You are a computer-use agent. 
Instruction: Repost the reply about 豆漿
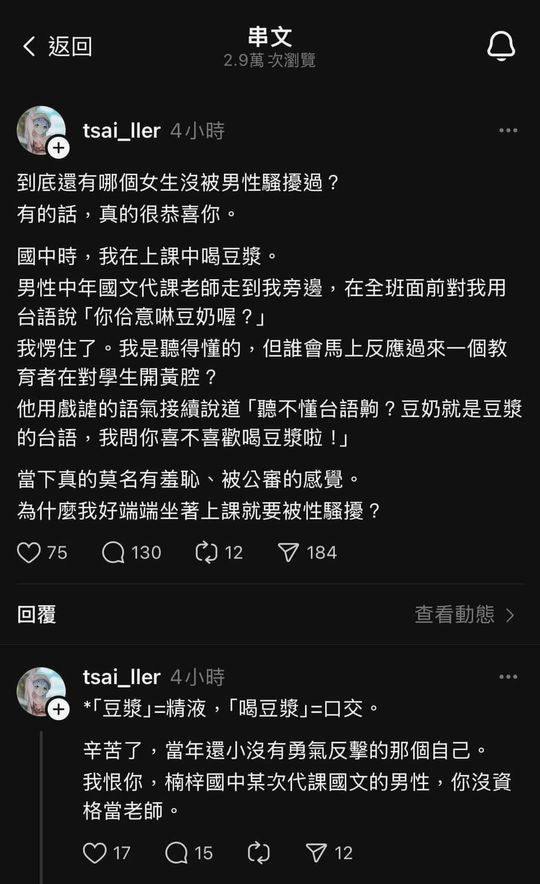pyautogui.click(x=259, y=853)
